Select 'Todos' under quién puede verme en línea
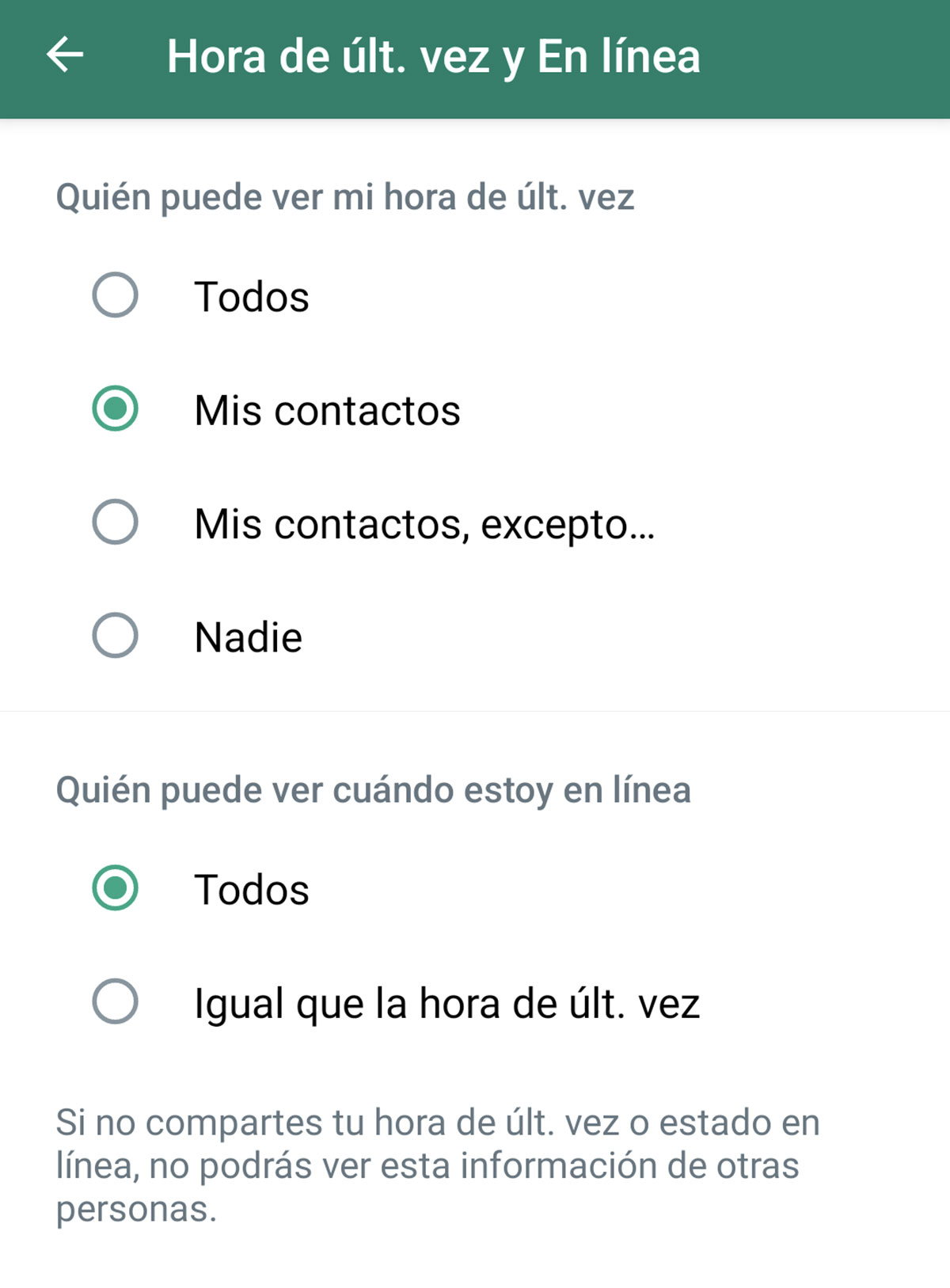Viewport: 950px width, 1288px height. 115,888
